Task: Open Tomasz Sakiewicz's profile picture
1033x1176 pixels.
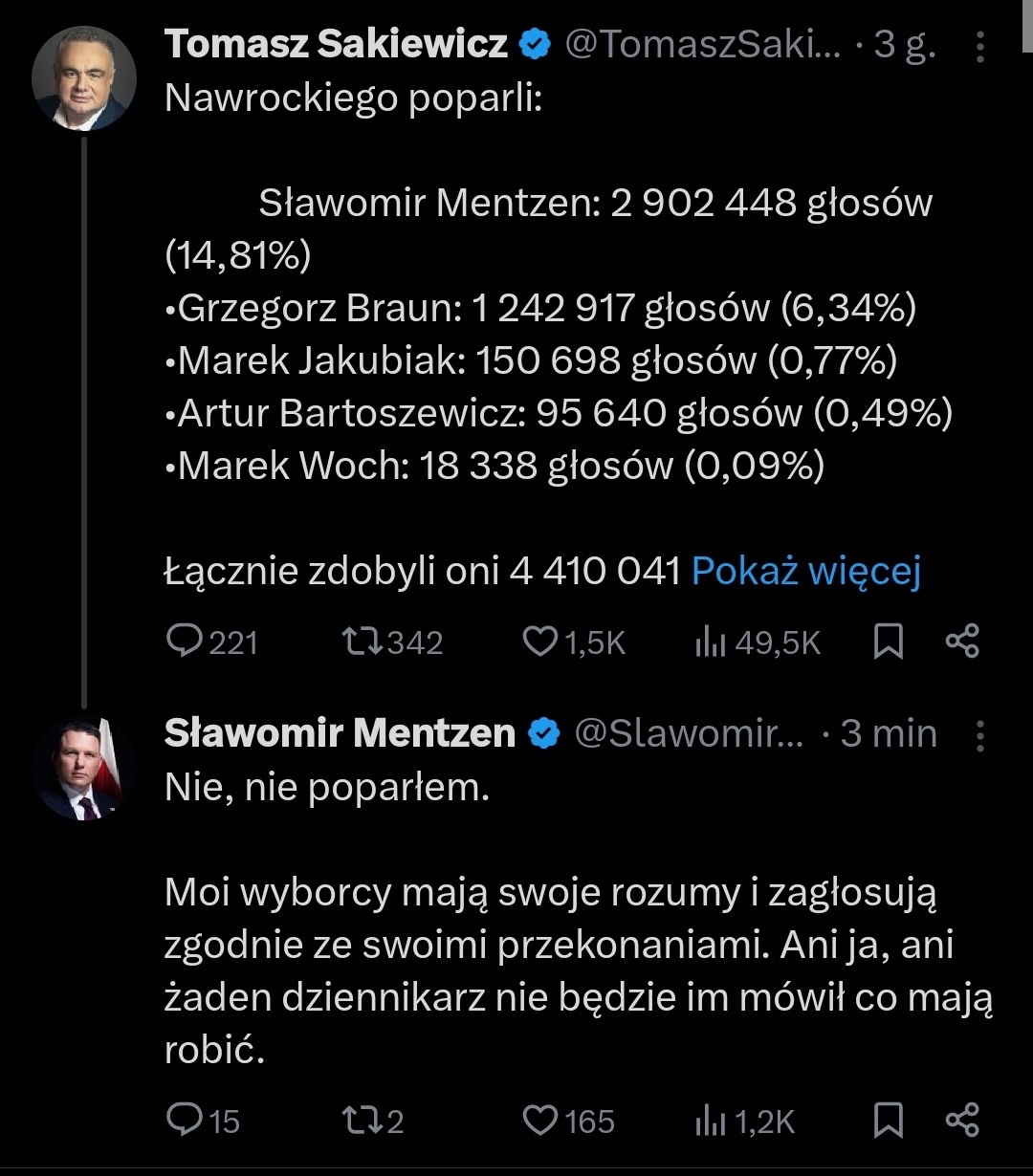Action: [84, 78]
